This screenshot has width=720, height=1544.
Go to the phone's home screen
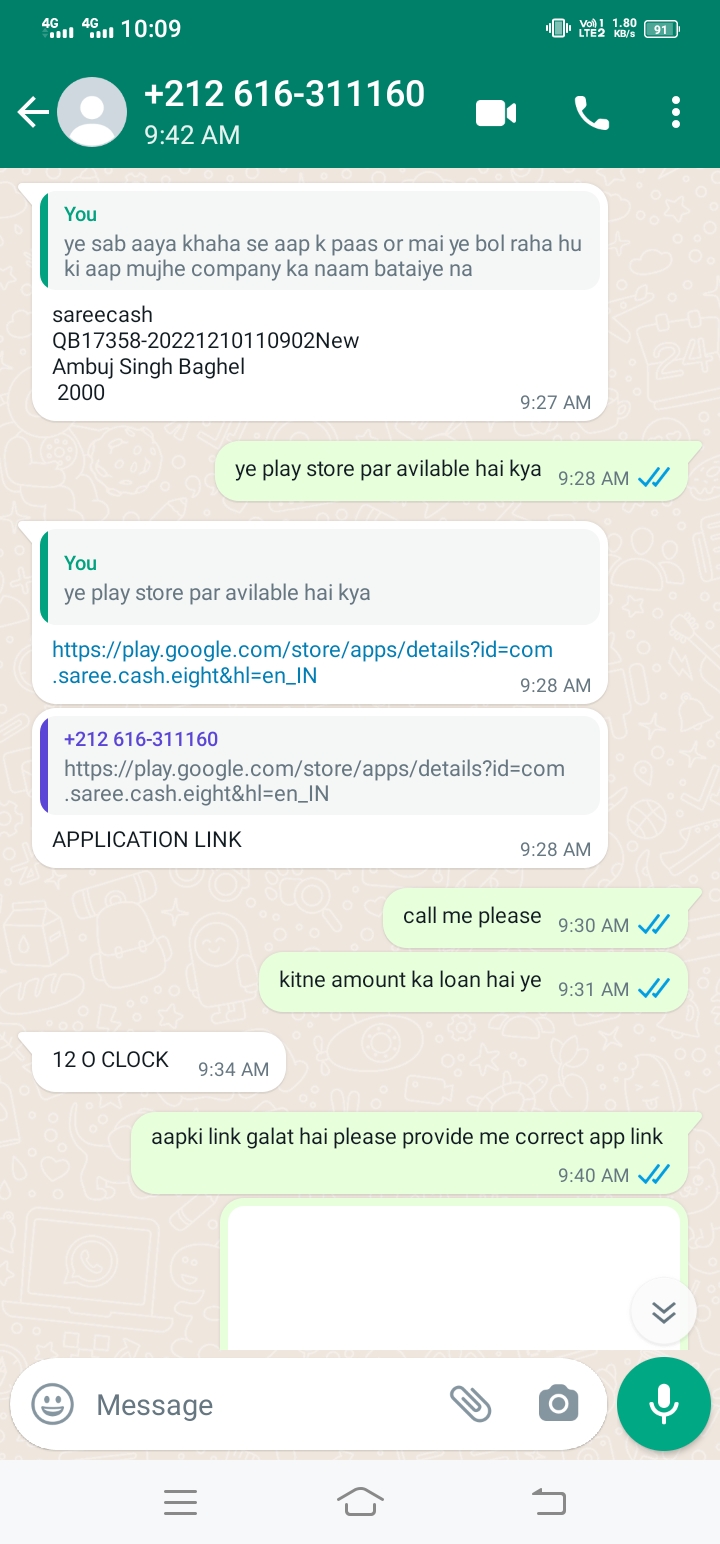[360, 1501]
